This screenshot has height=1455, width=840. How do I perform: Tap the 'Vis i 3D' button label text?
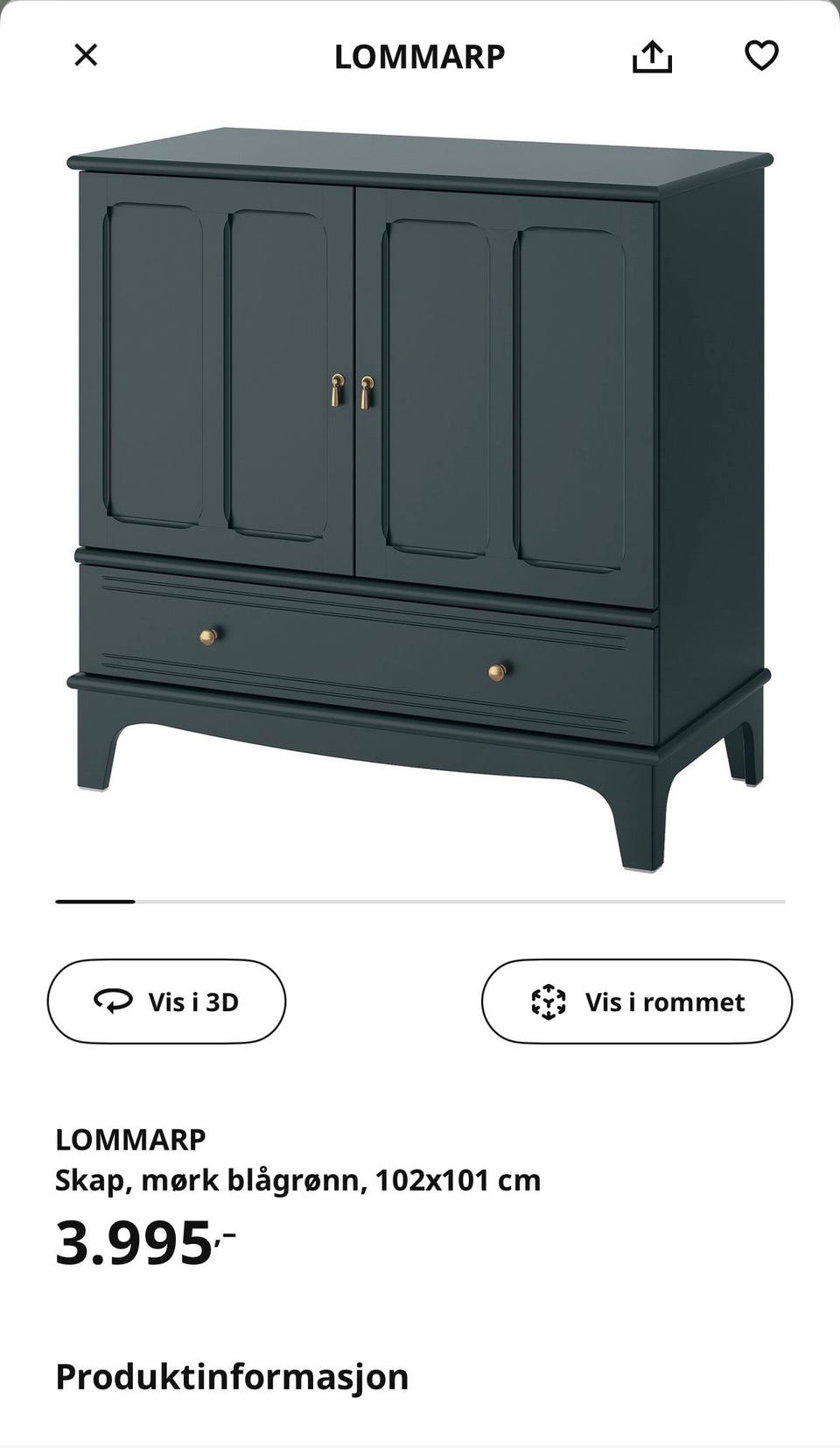196,1002
